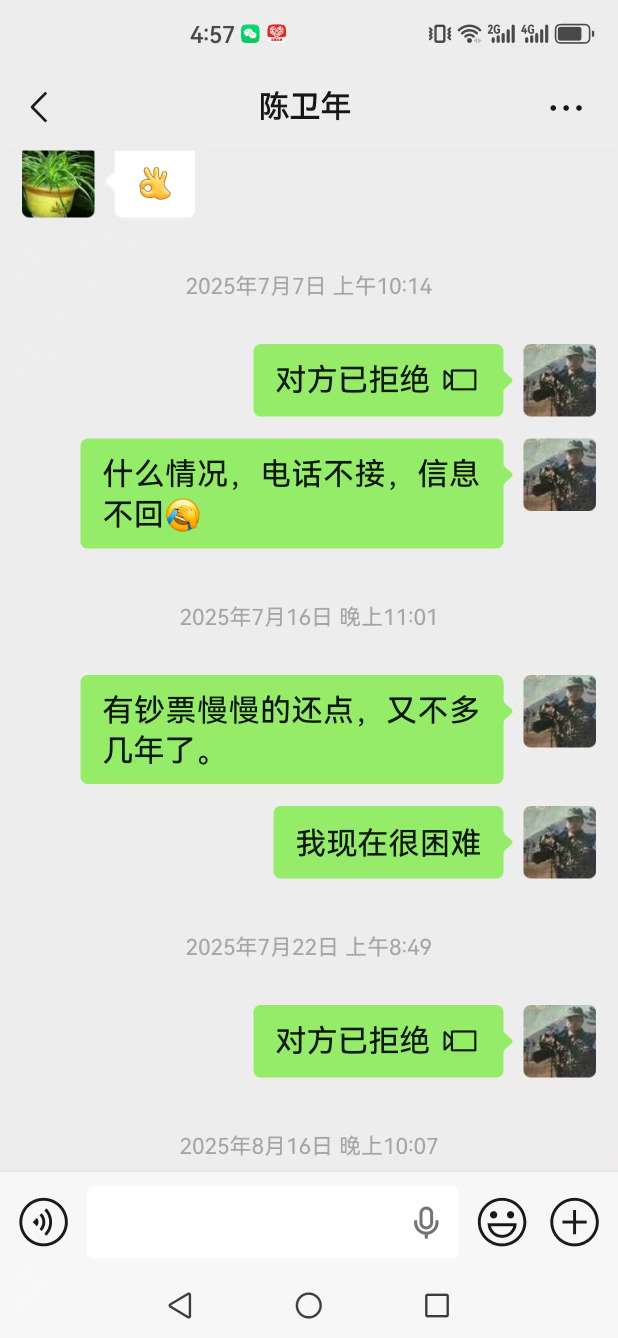Open the three-dot chat info menu
Image resolution: width=618 pixels, height=1338 pixels.
(x=565, y=108)
